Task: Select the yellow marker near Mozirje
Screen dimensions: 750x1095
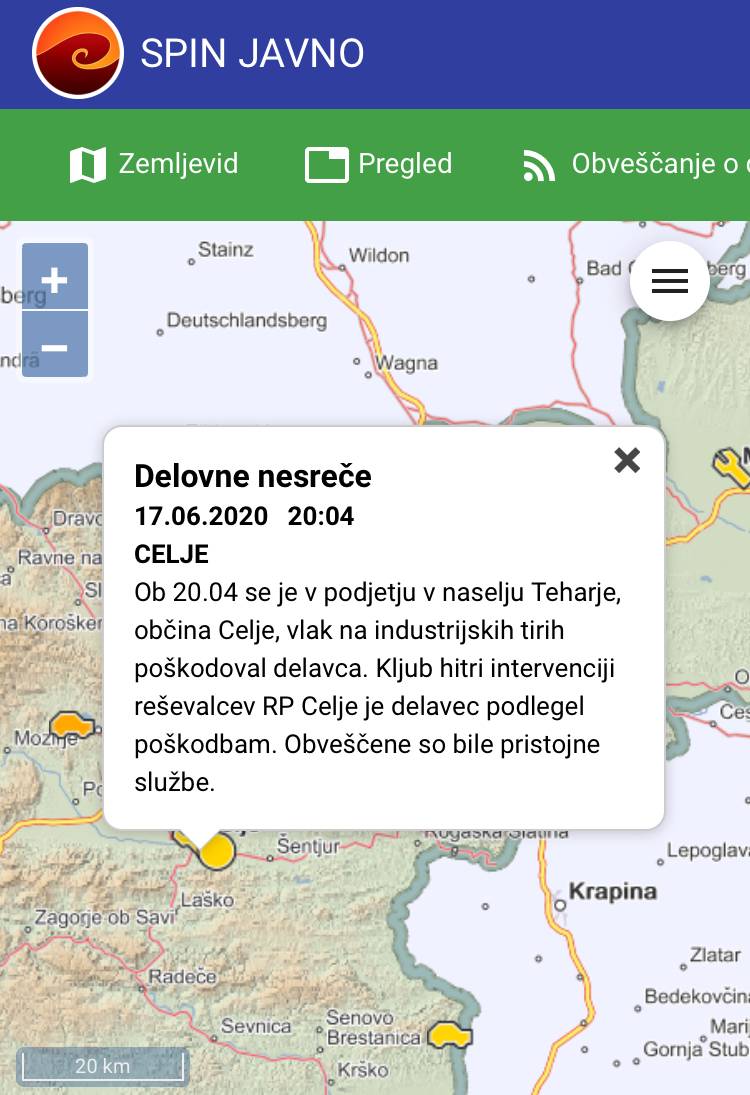Action: point(71,724)
